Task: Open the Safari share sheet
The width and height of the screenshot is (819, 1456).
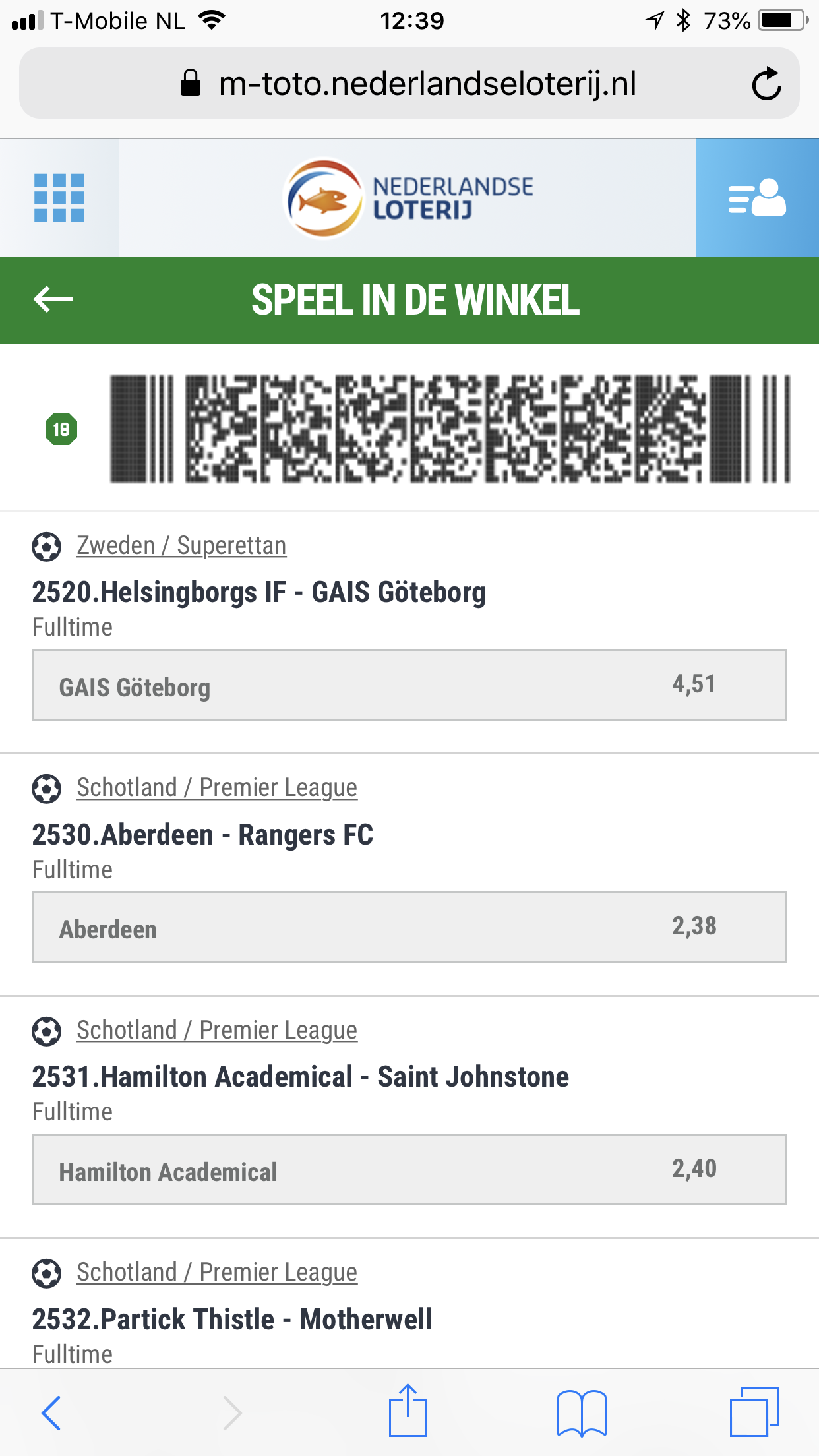Action: pos(408,1410)
